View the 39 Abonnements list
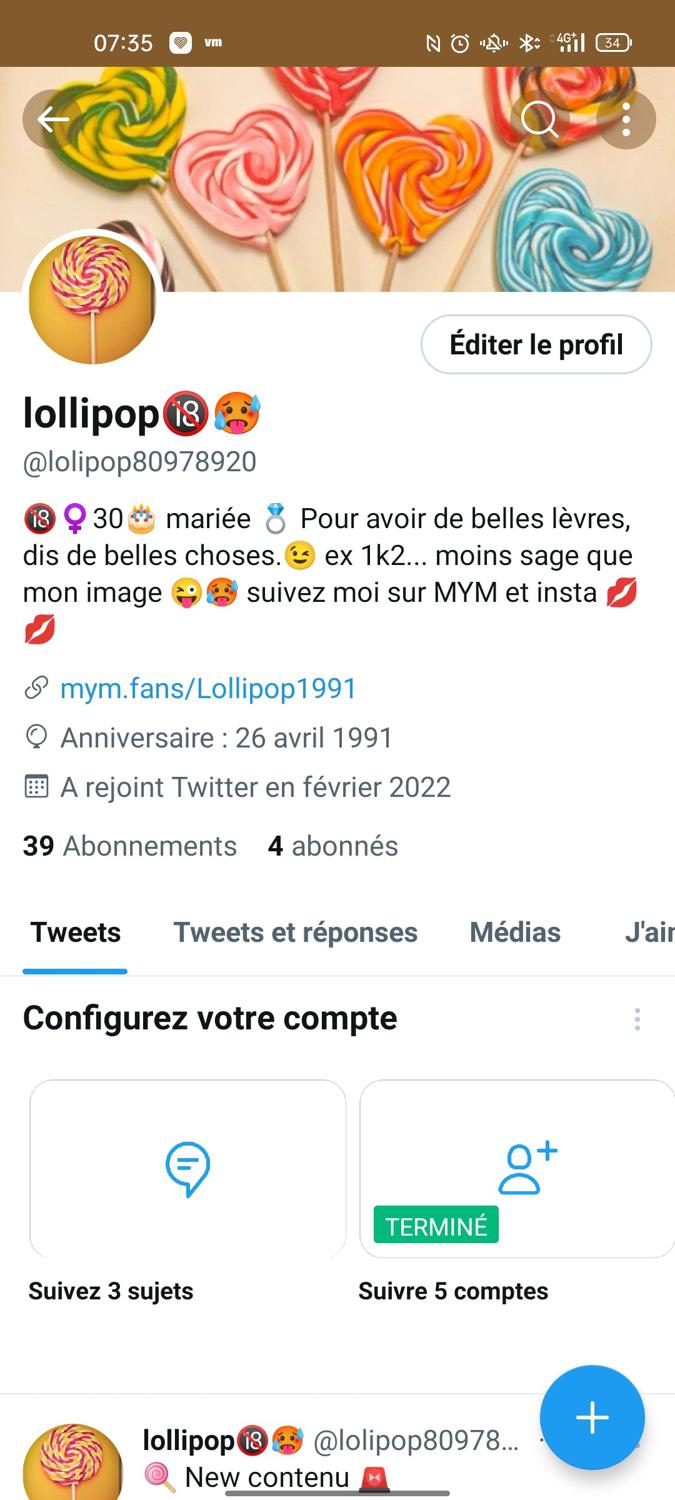This screenshot has height=1500, width=675. tap(130, 846)
